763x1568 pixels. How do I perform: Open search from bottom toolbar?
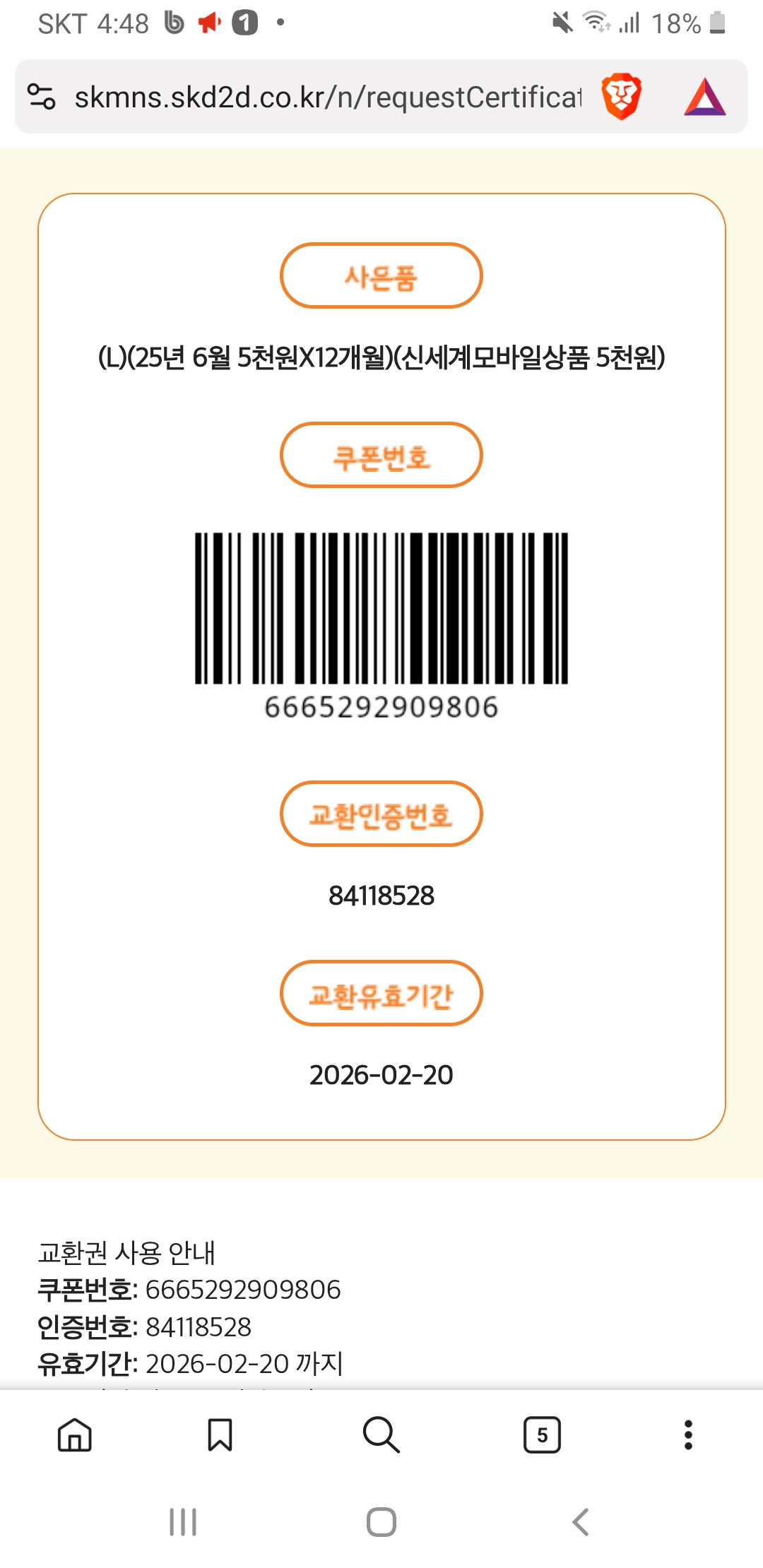coord(381,1435)
